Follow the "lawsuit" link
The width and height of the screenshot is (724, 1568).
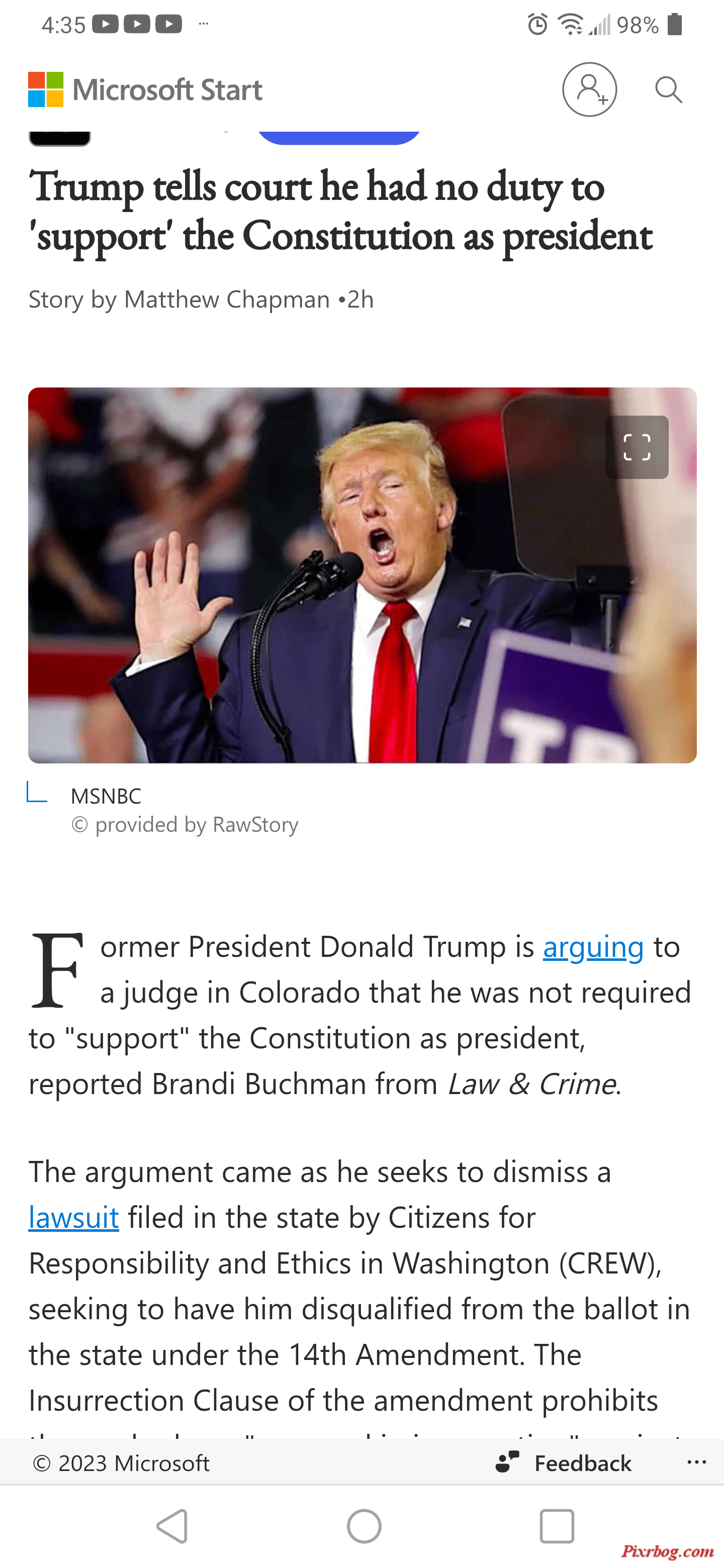point(74,1217)
